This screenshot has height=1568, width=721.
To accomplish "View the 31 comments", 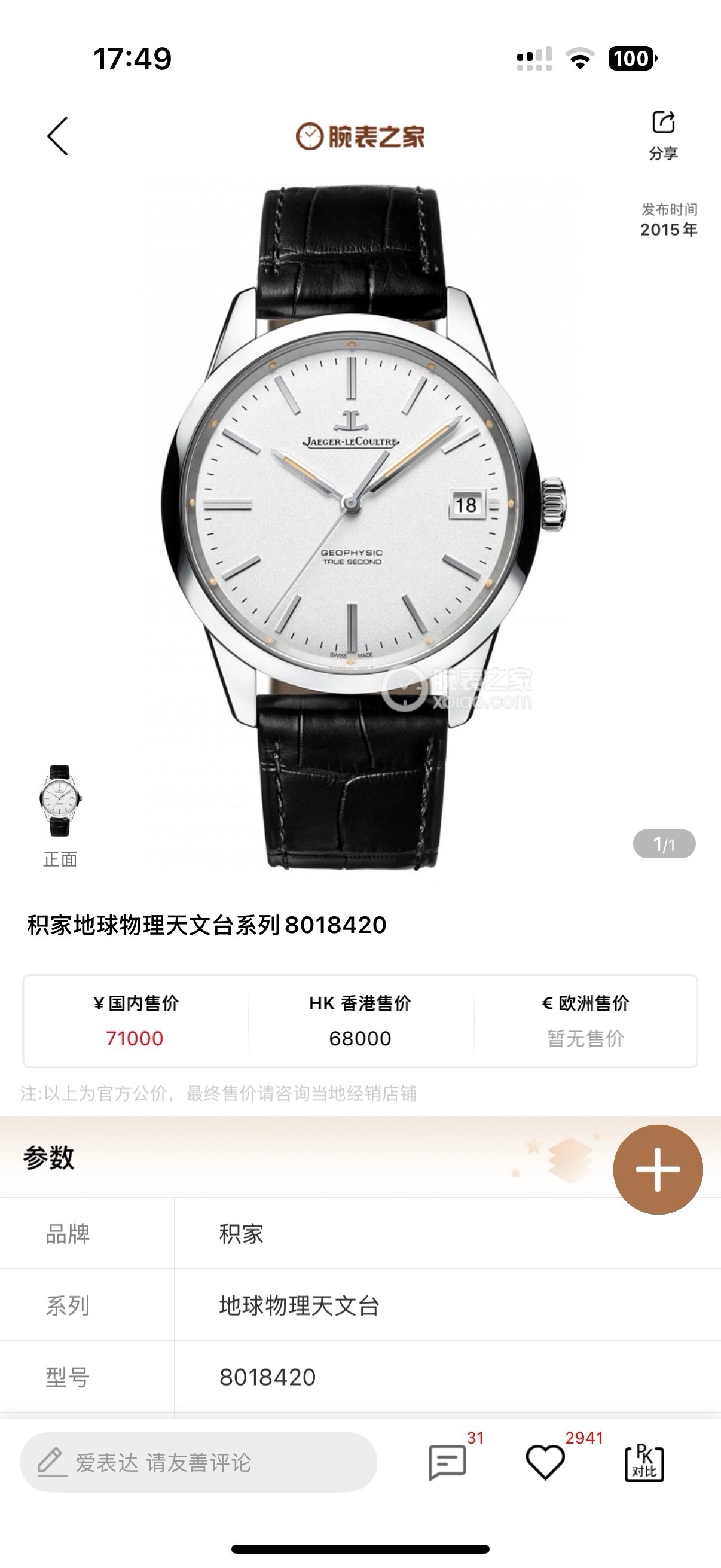I will click(448, 1462).
